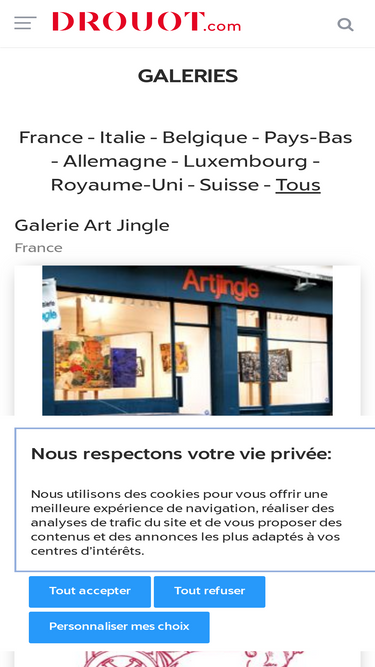This screenshot has height=667, width=375.
Task: Tap Tout accepter cookies button
Action: (90, 591)
